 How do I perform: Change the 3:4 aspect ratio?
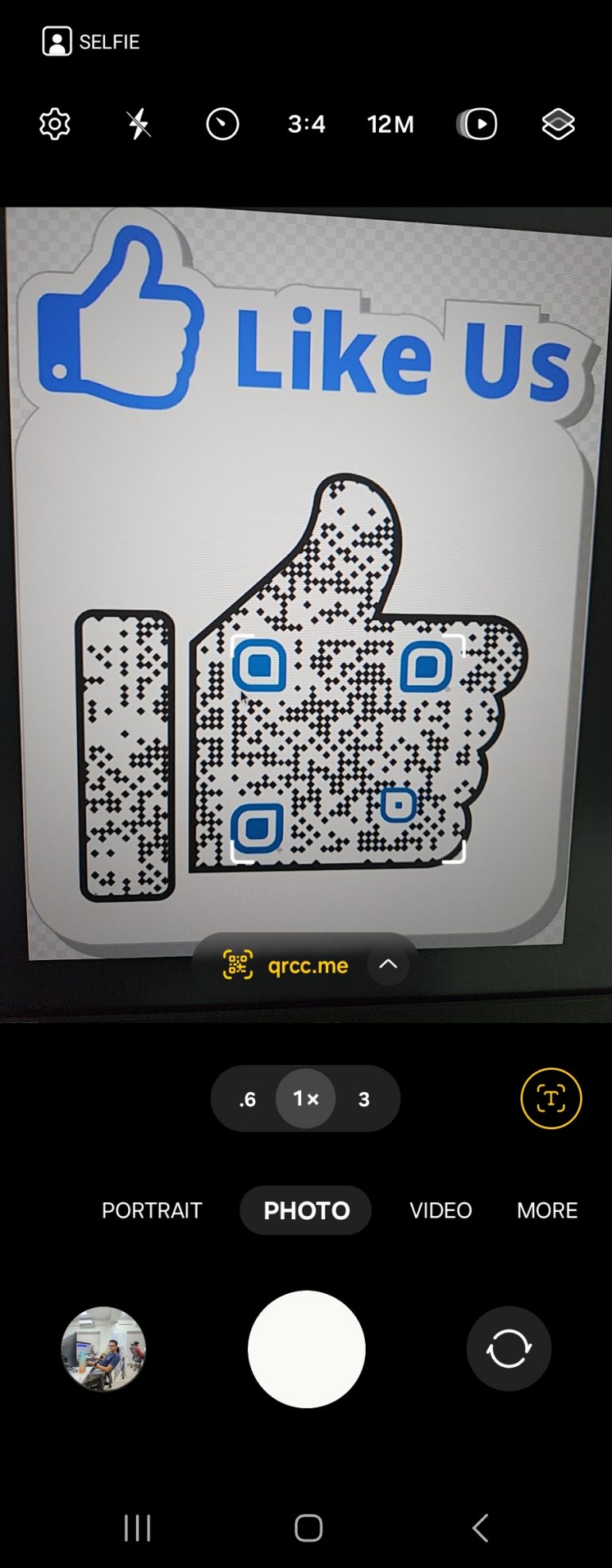point(305,124)
